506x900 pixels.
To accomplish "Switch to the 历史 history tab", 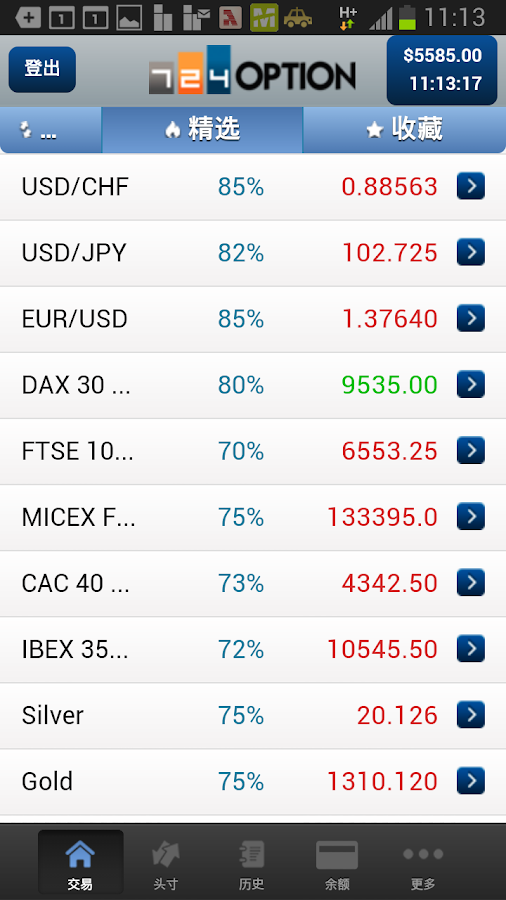I will 251,861.
